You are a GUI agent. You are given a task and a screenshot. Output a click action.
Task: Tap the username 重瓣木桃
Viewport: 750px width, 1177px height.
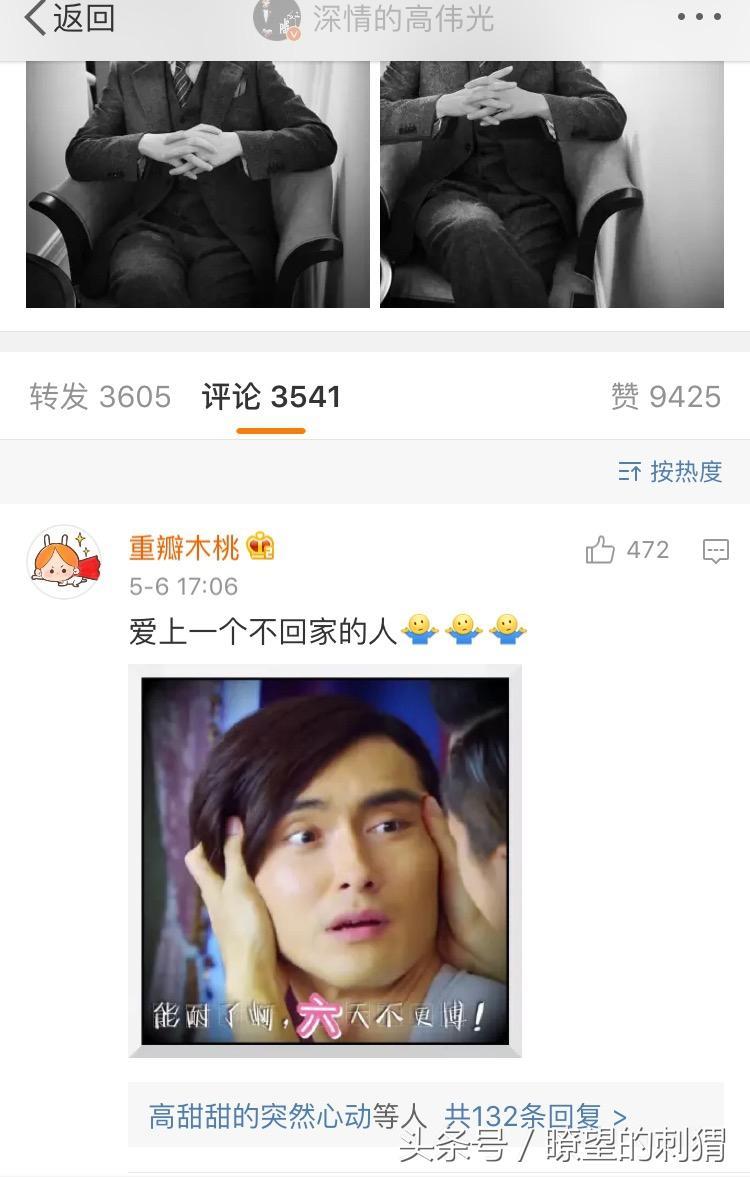[184, 548]
